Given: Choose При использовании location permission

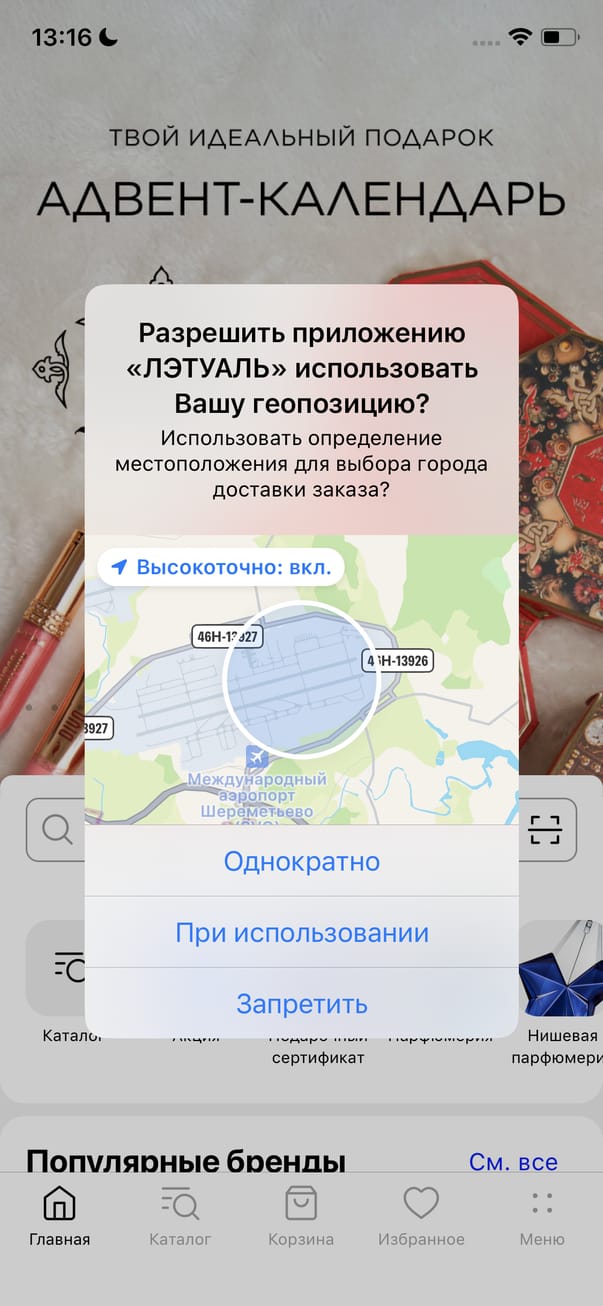Looking at the screenshot, I should click(301, 933).
